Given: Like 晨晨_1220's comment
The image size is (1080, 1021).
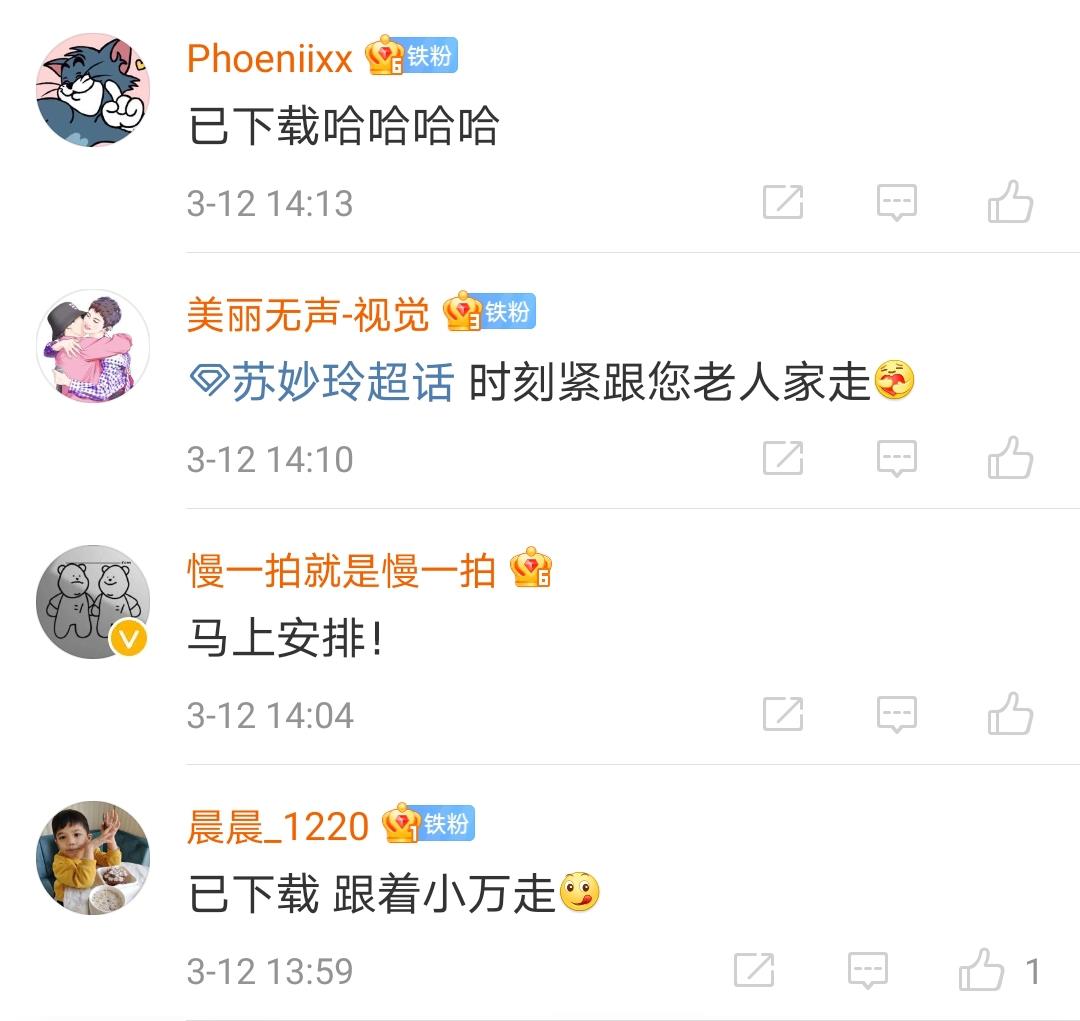Looking at the screenshot, I should [x=982, y=971].
